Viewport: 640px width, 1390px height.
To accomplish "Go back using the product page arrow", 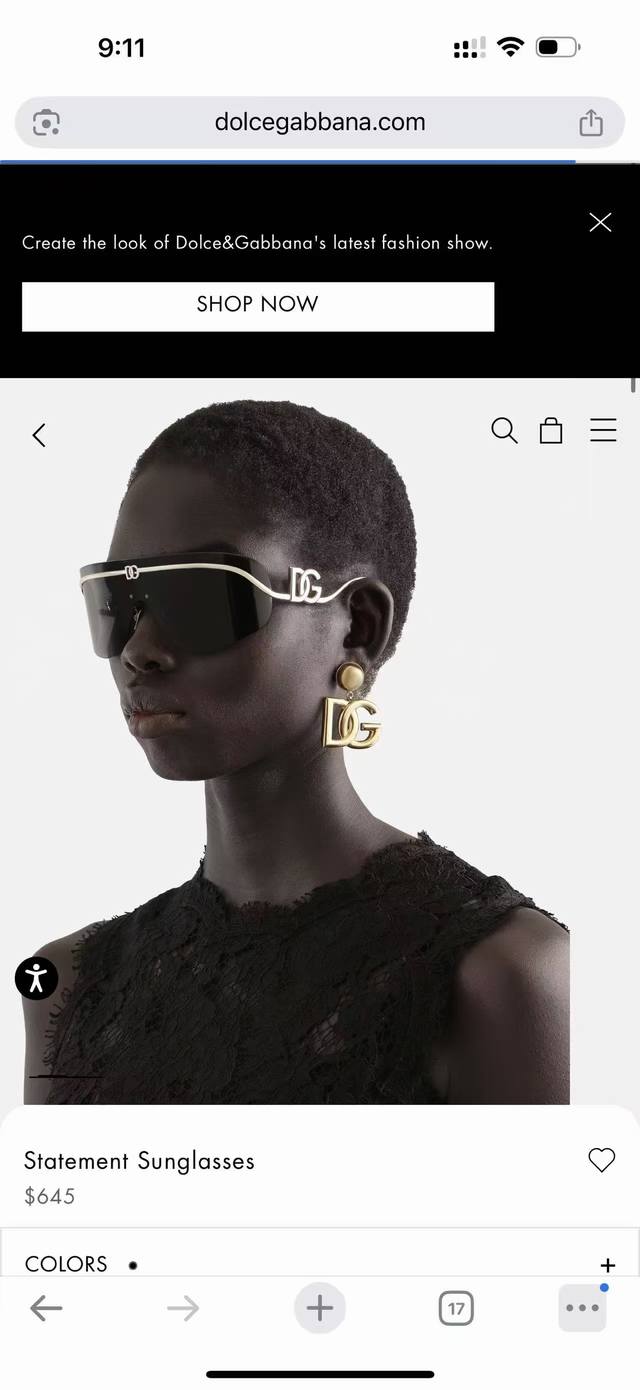I will 39,435.
